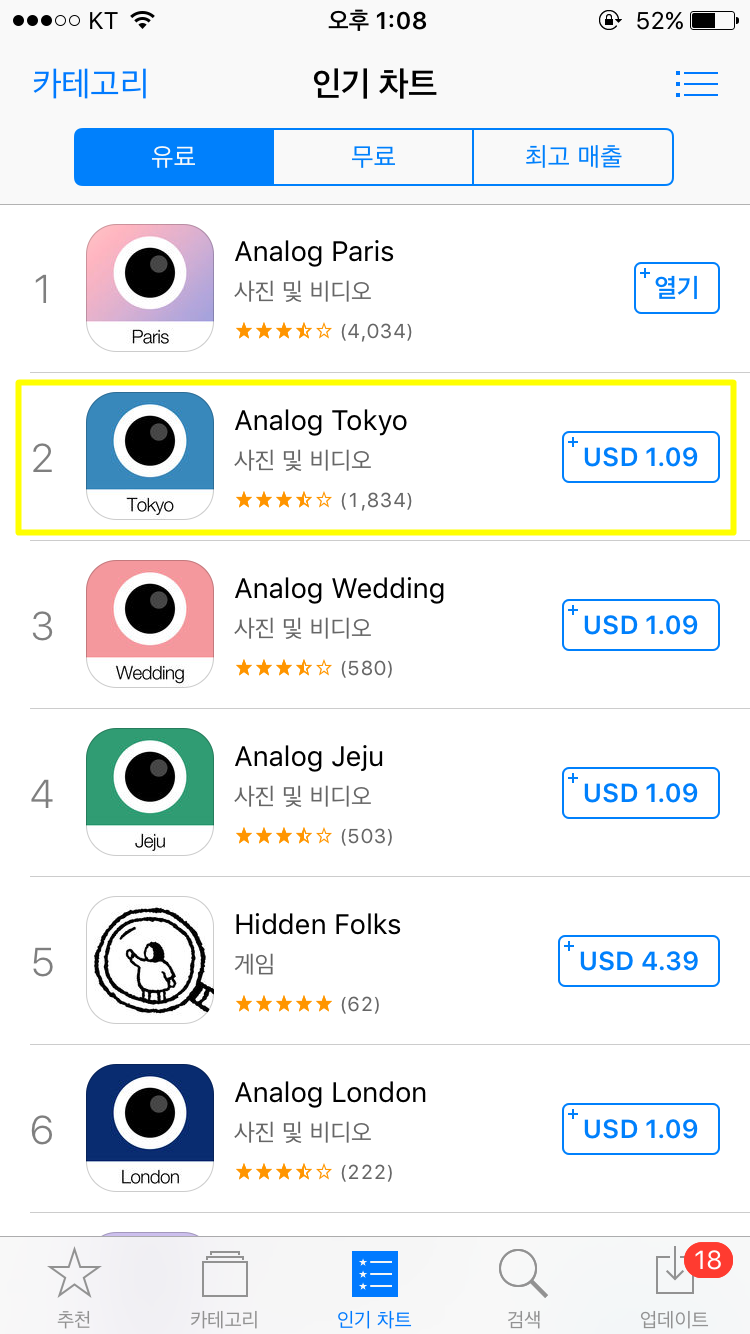Viewport: 750px width, 1334px height.
Task: Switch to the 무료 segment
Action: tap(373, 156)
